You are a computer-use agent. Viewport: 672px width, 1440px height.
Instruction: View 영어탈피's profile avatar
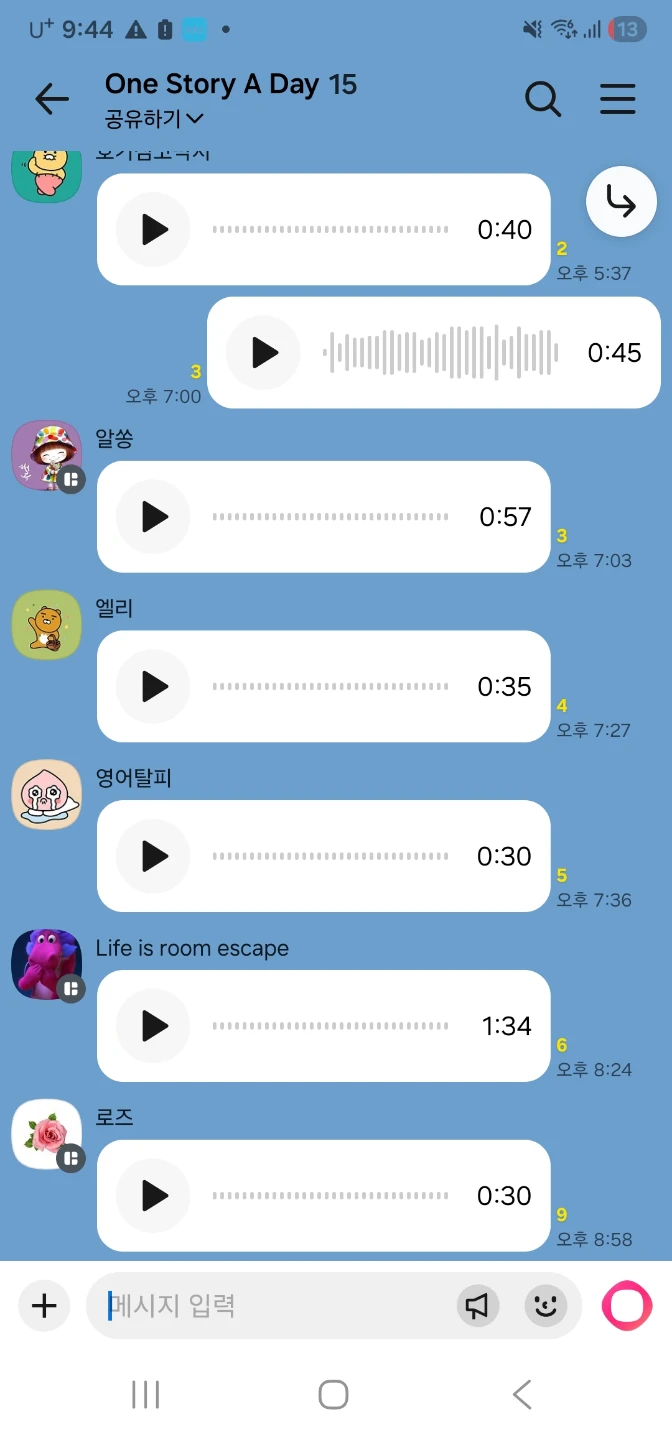click(46, 795)
